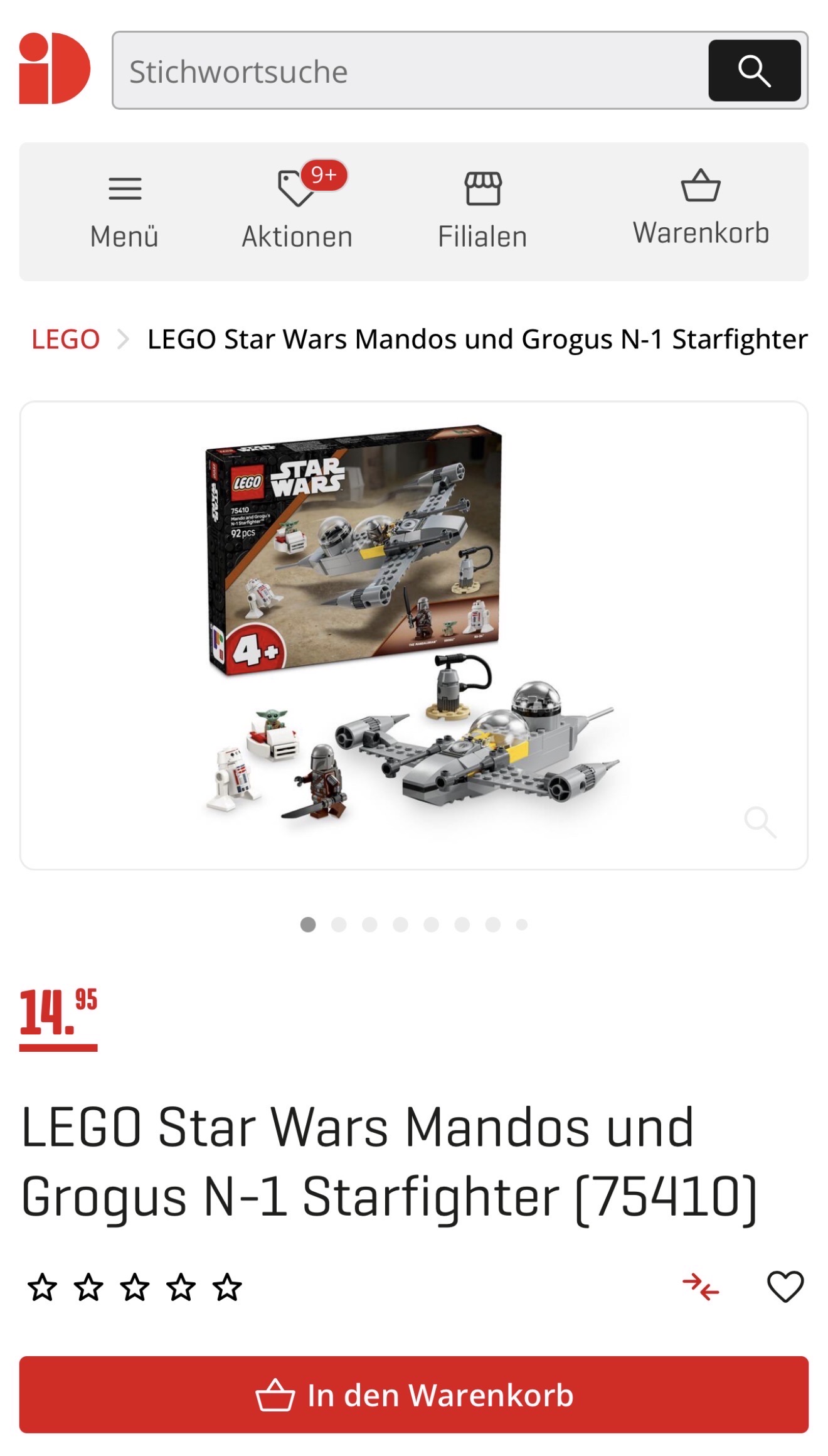Tap In den Warenkorb button

(x=413, y=1394)
